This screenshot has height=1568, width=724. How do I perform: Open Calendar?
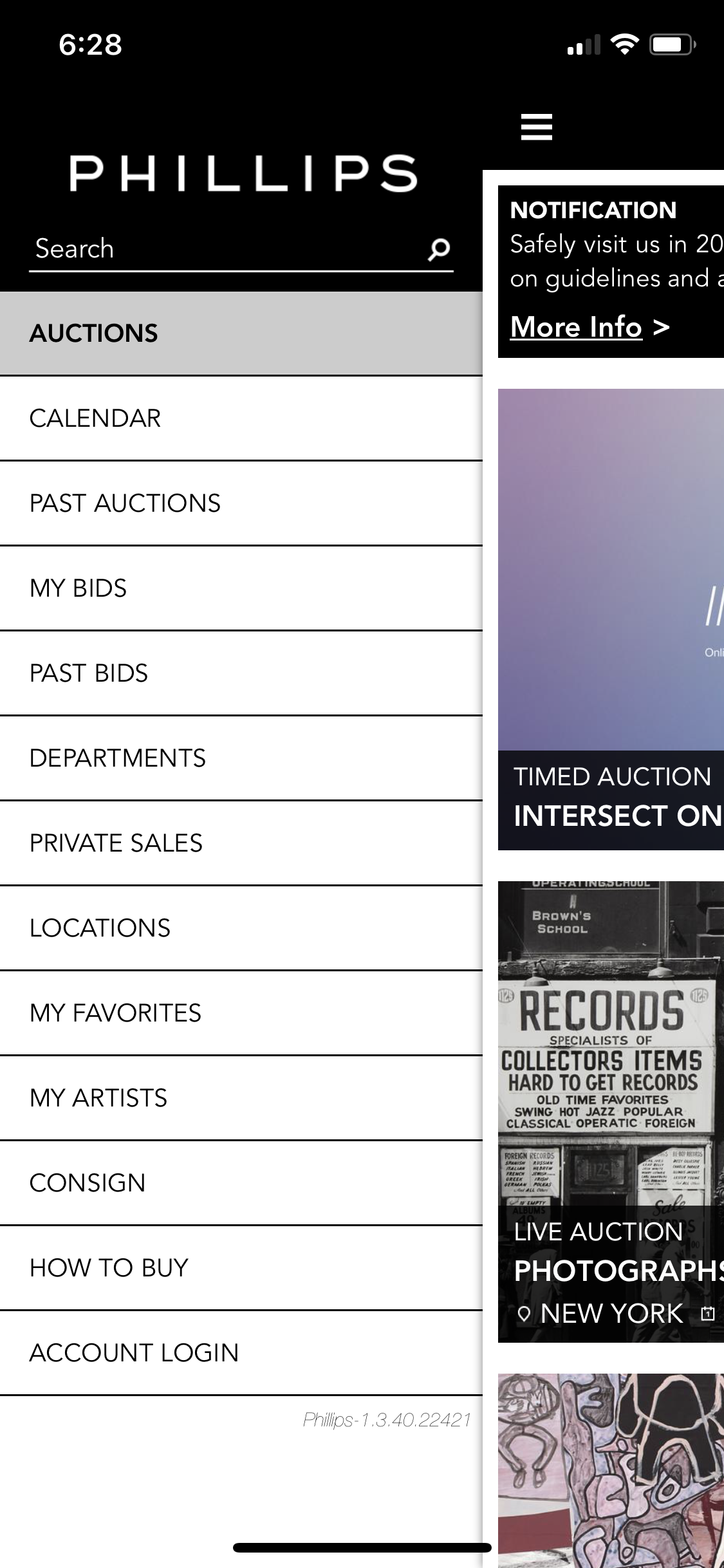pos(241,418)
